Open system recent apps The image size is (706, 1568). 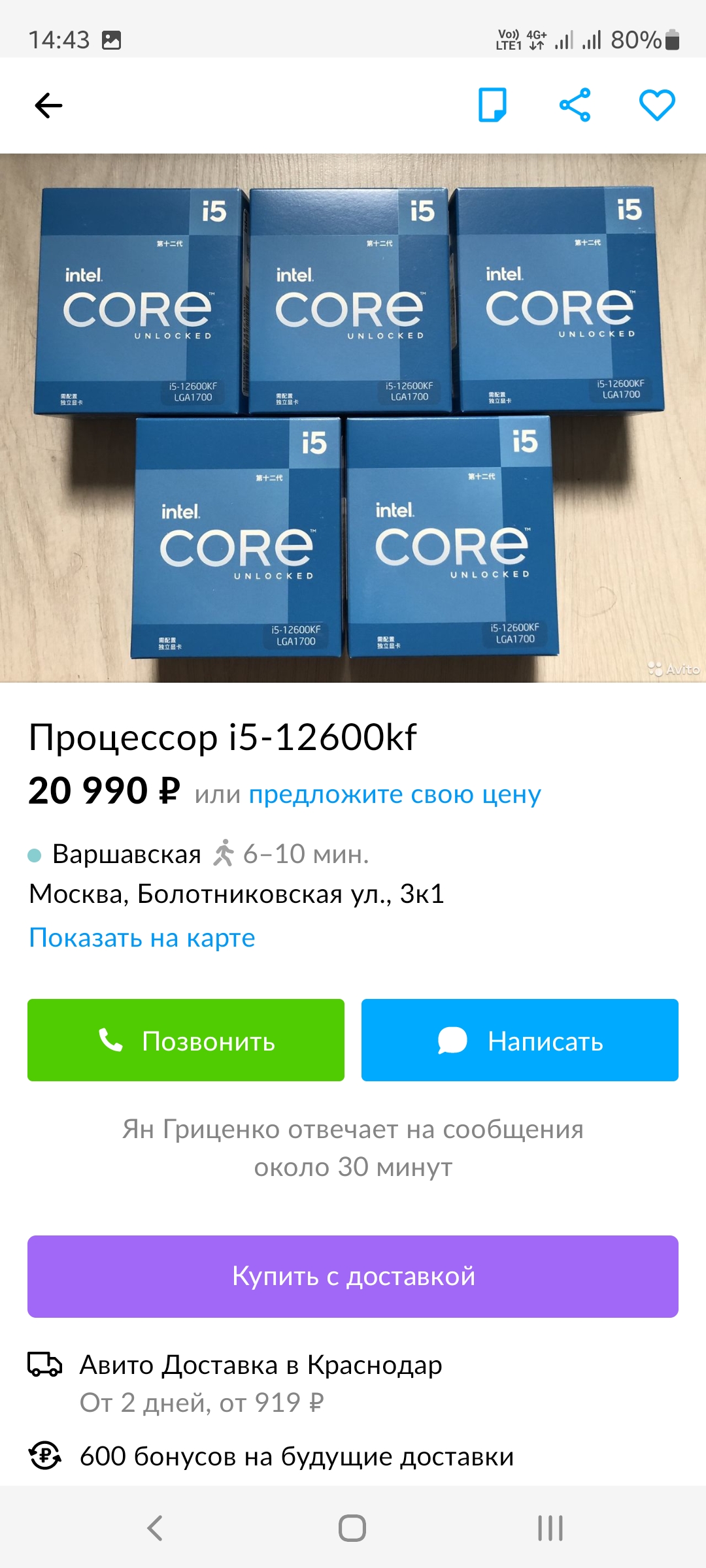550,1528
